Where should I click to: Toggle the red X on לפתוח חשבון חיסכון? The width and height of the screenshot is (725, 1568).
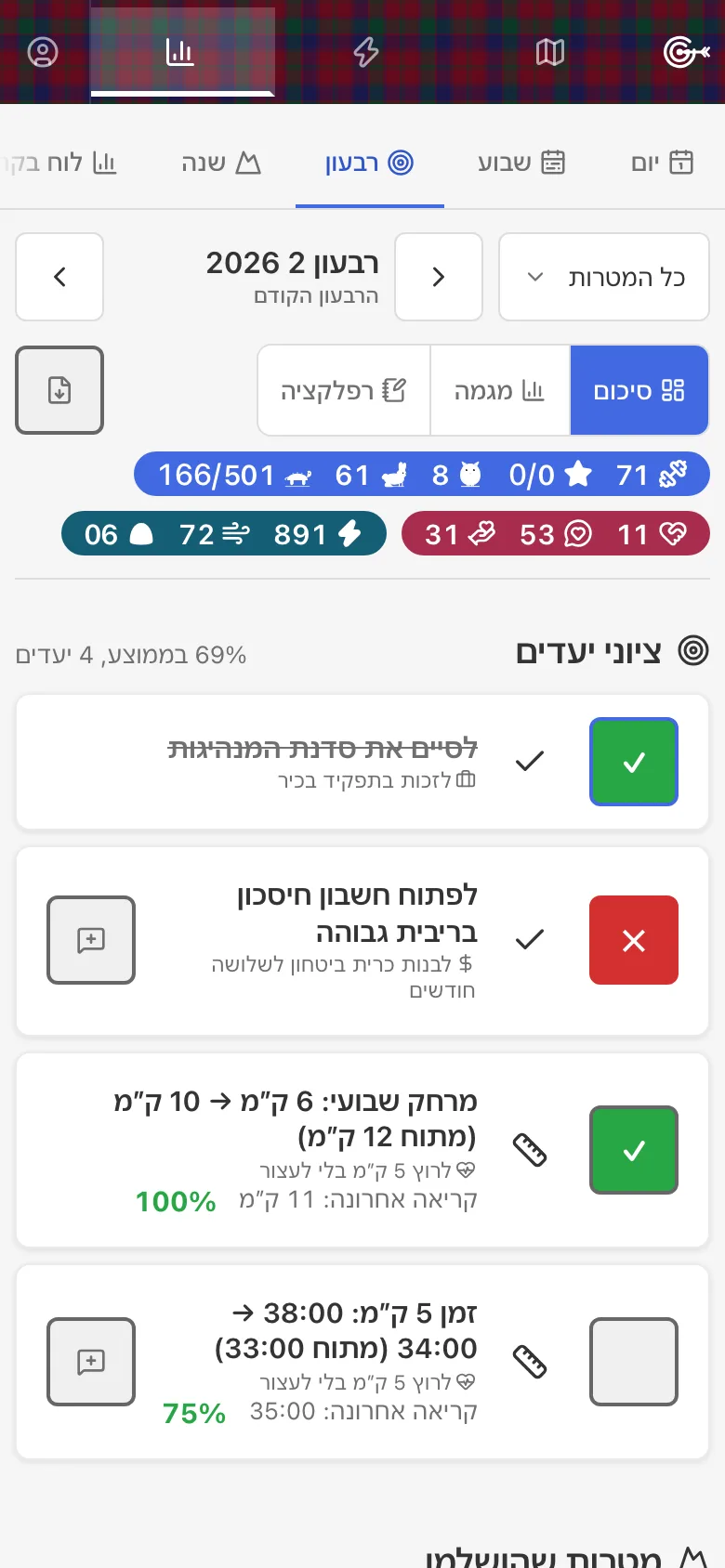click(x=634, y=940)
